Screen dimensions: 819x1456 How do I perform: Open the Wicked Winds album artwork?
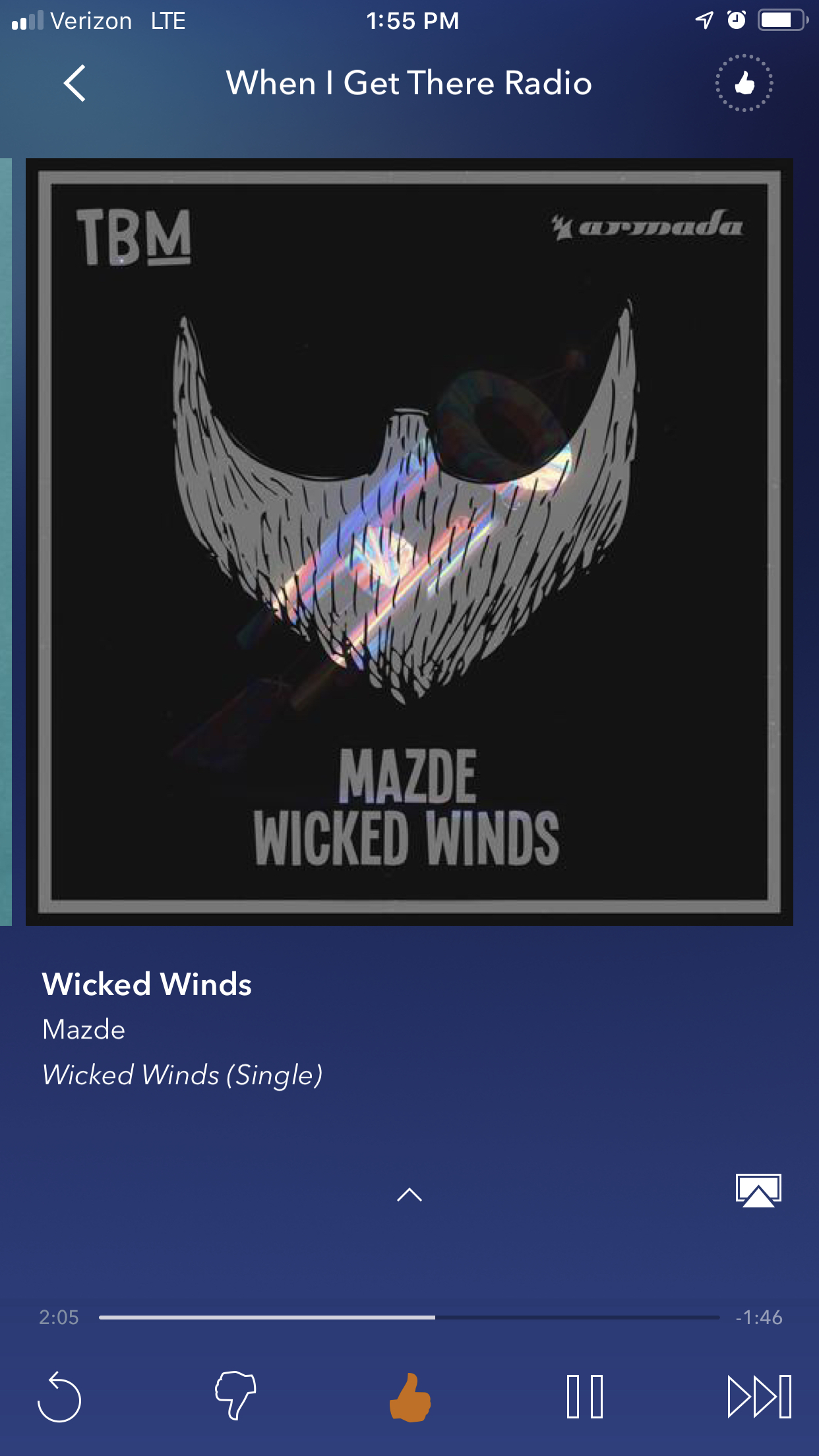click(x=409, y=541)
